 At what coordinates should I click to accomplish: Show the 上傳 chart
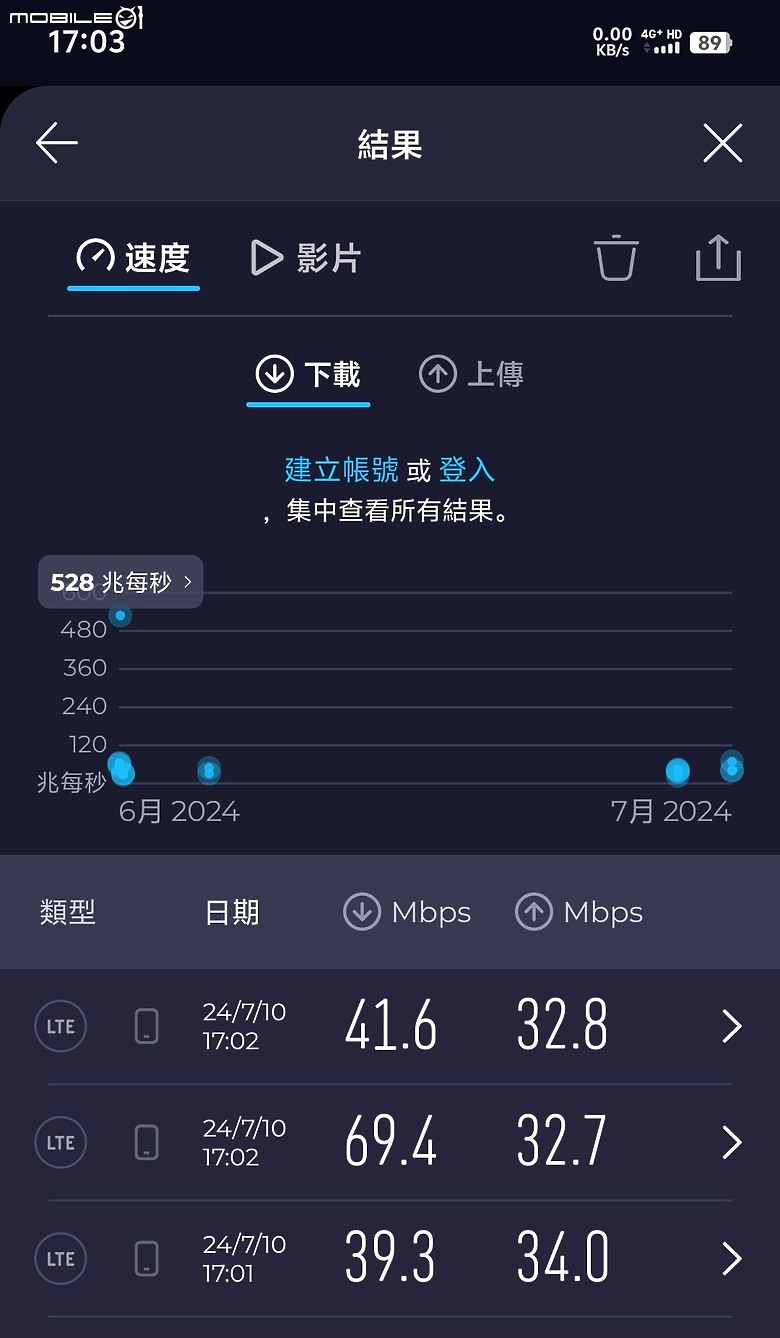click(x=471, y=374)
